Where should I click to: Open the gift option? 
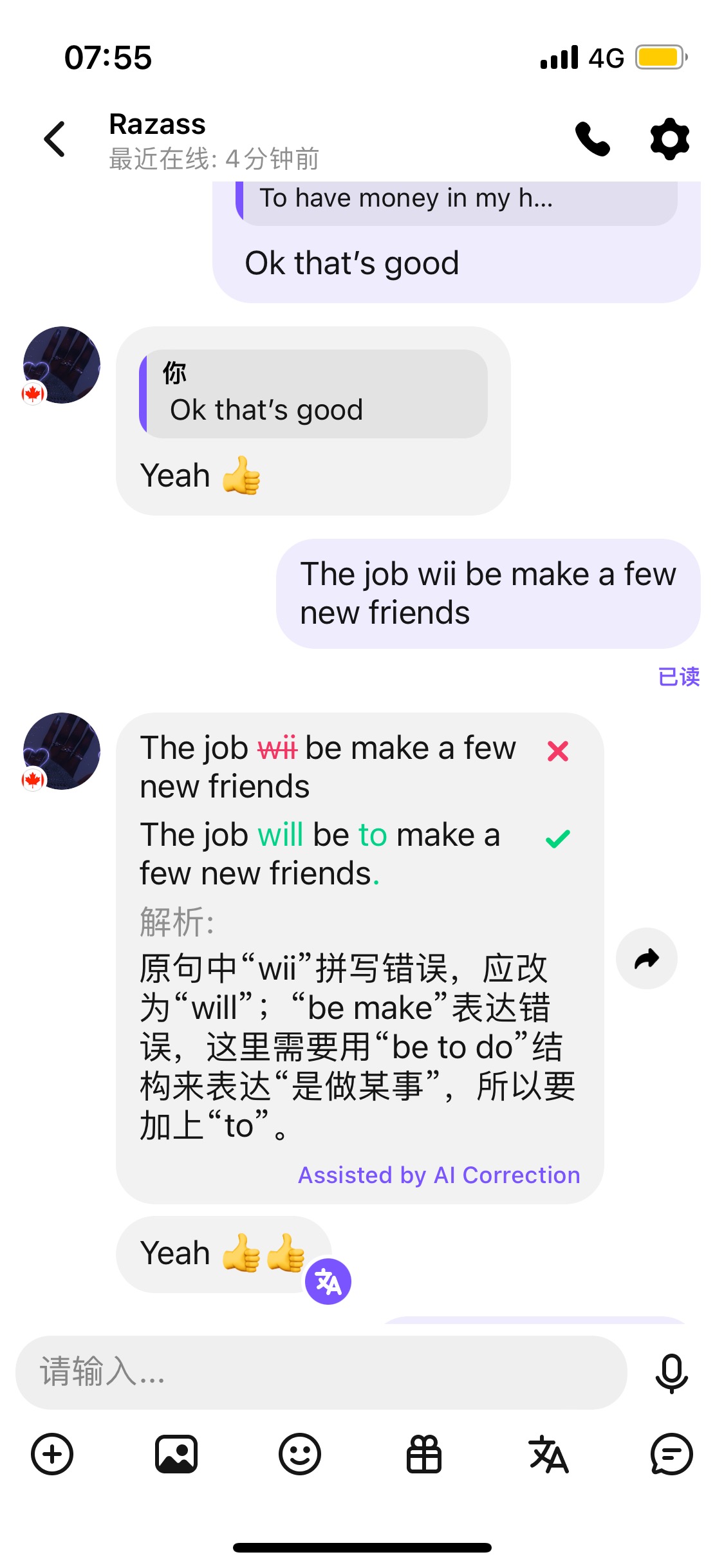tap(424, 1454)
